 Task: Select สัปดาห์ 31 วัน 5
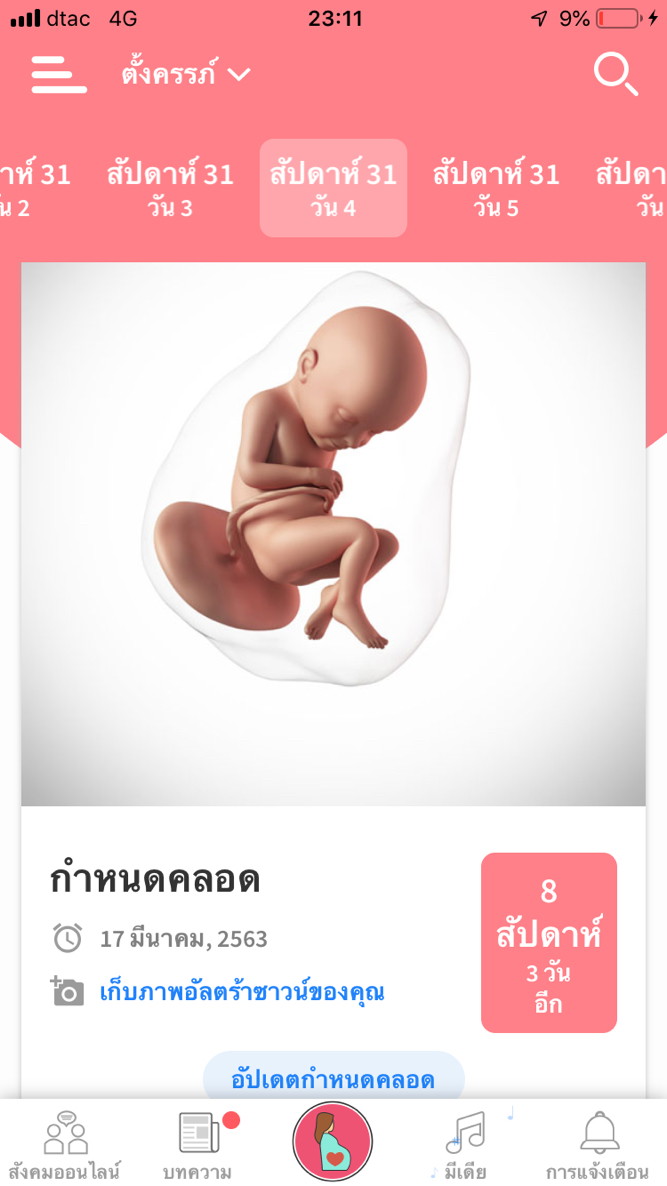coord(496,188)
